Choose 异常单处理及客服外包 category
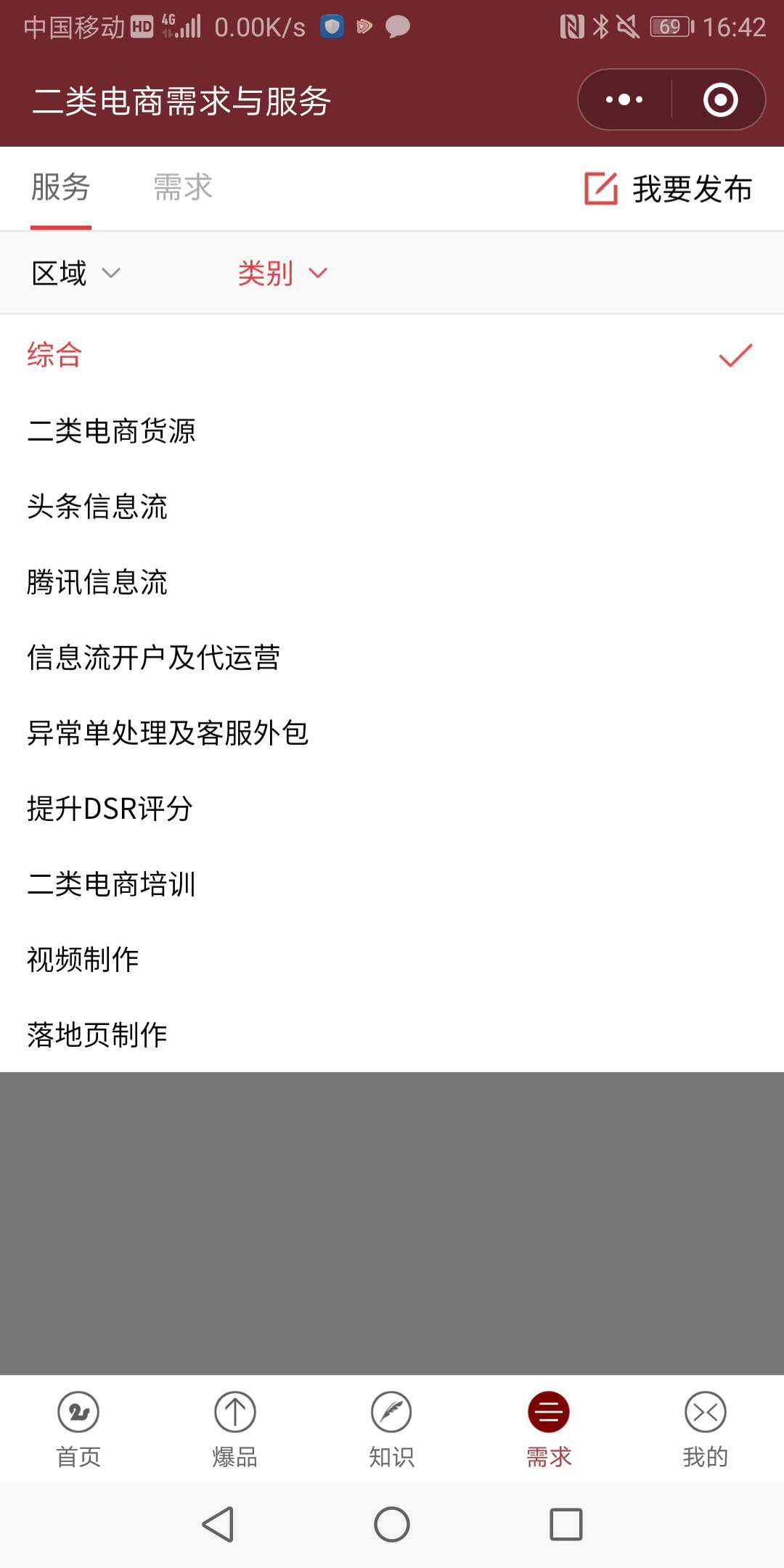 (392, 733)
